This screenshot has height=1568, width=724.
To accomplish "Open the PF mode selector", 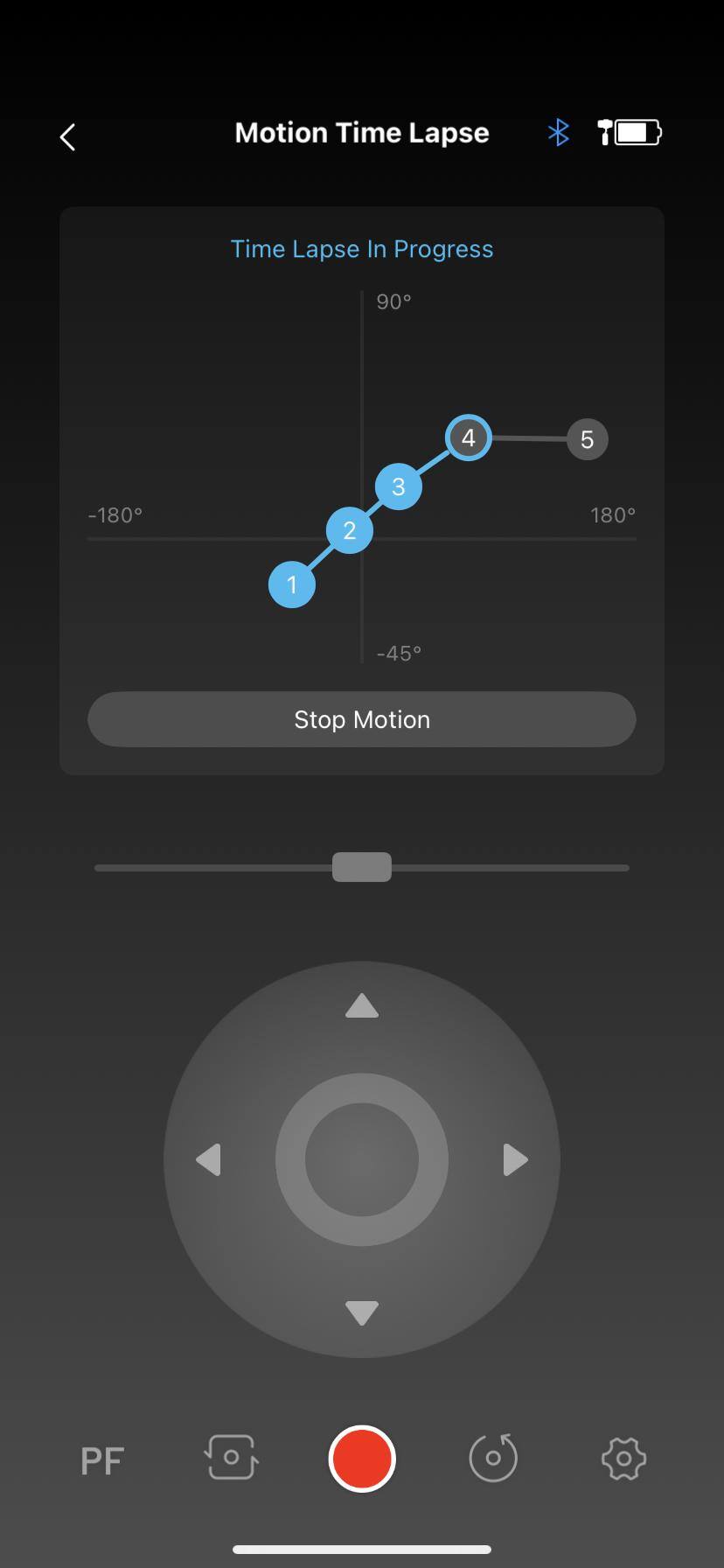I will (x=102, y=1459).
